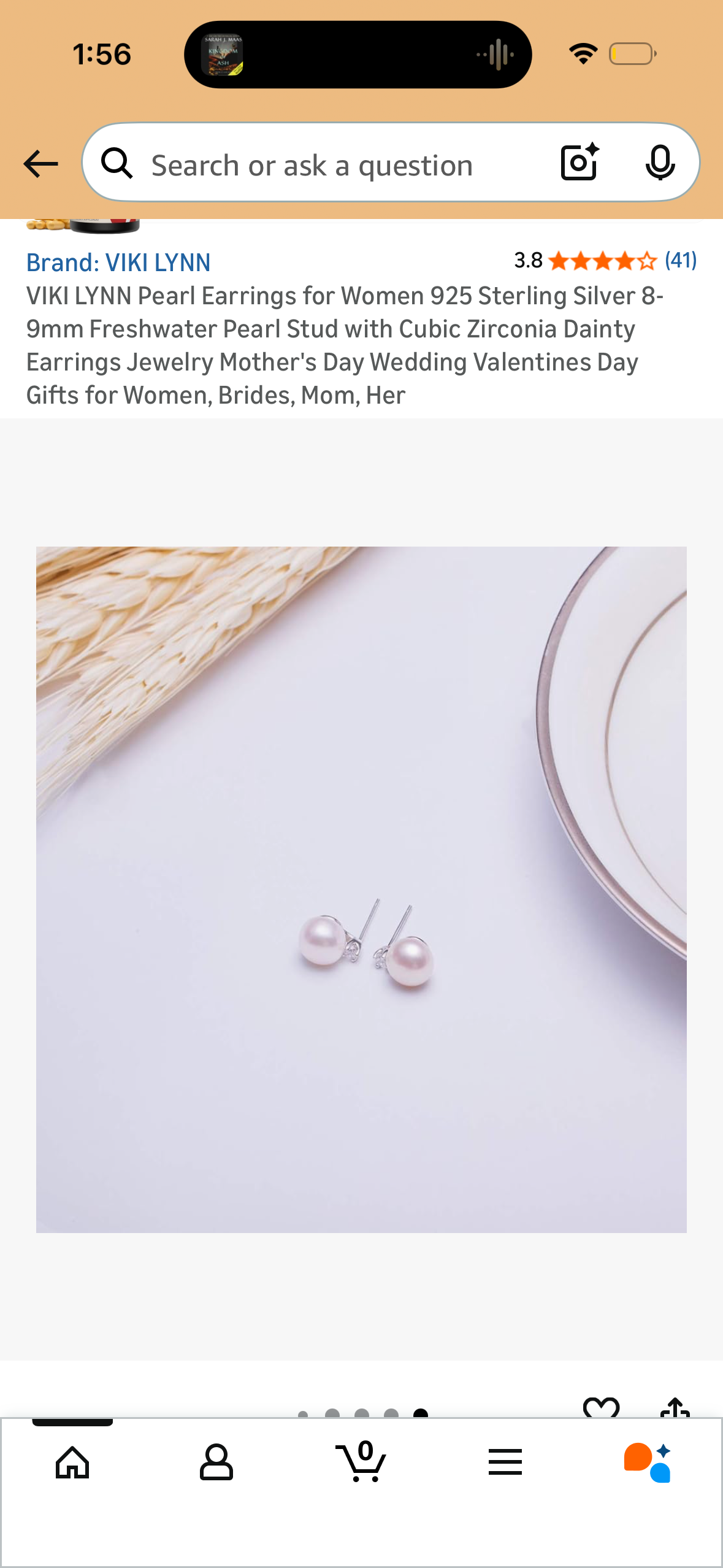Open the shopping cart
Screen dimensions: 723x1568
(361, 1462)
